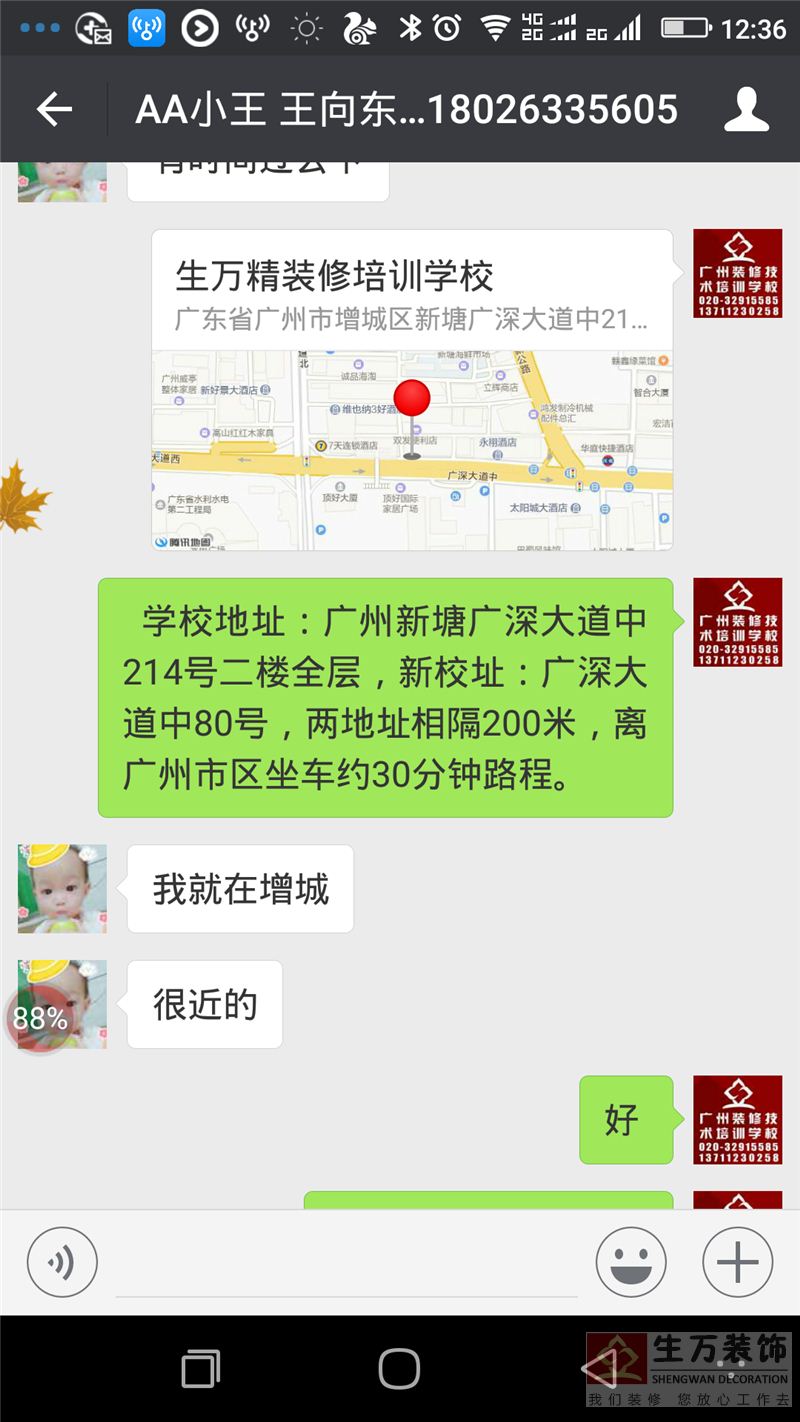Open the contact profile icon
The image size is (800, 1422).
click(746, 109)
